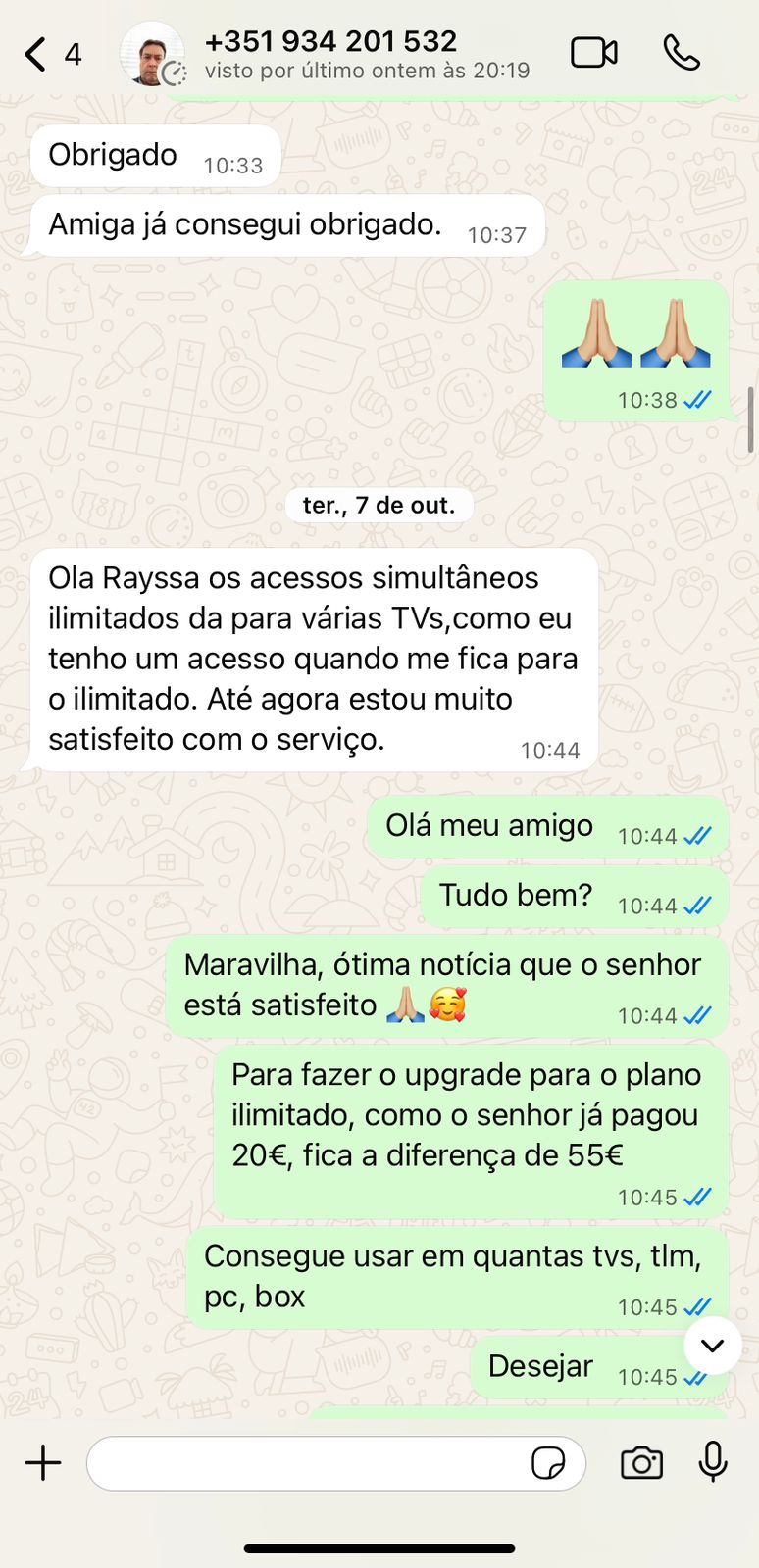Start a voice call

(x=682, y=53)
